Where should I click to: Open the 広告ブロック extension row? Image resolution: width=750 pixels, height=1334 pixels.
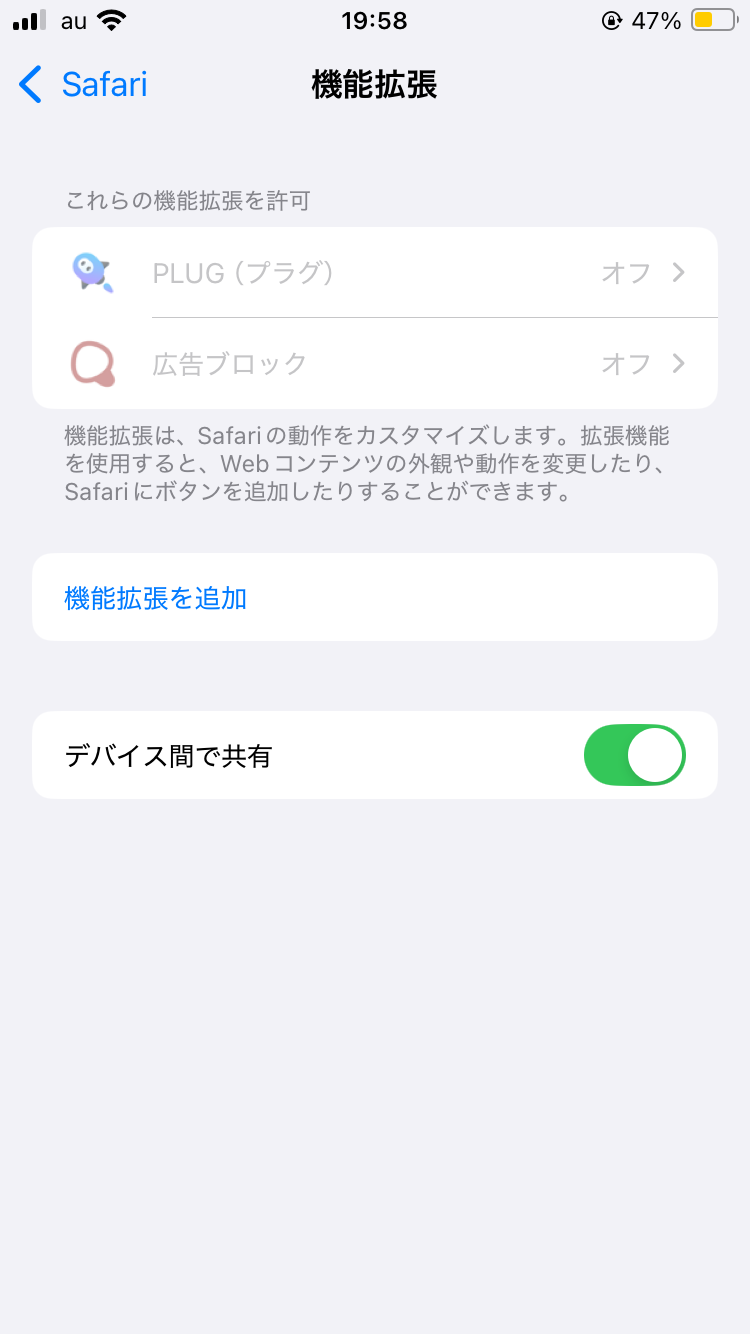375,363
